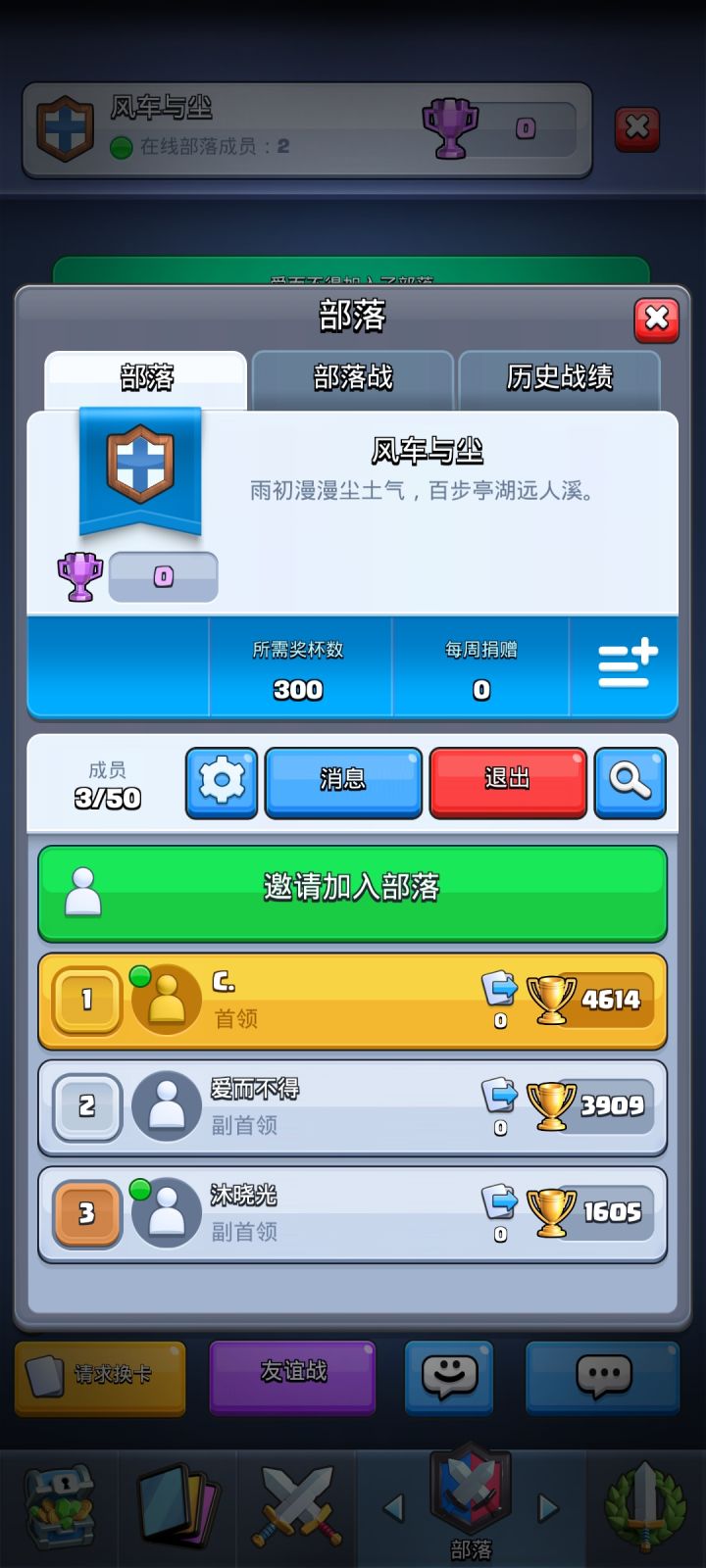The image size is (706, 1568).
Task: Open 消息 clan messages
Action: pos(342,782)
